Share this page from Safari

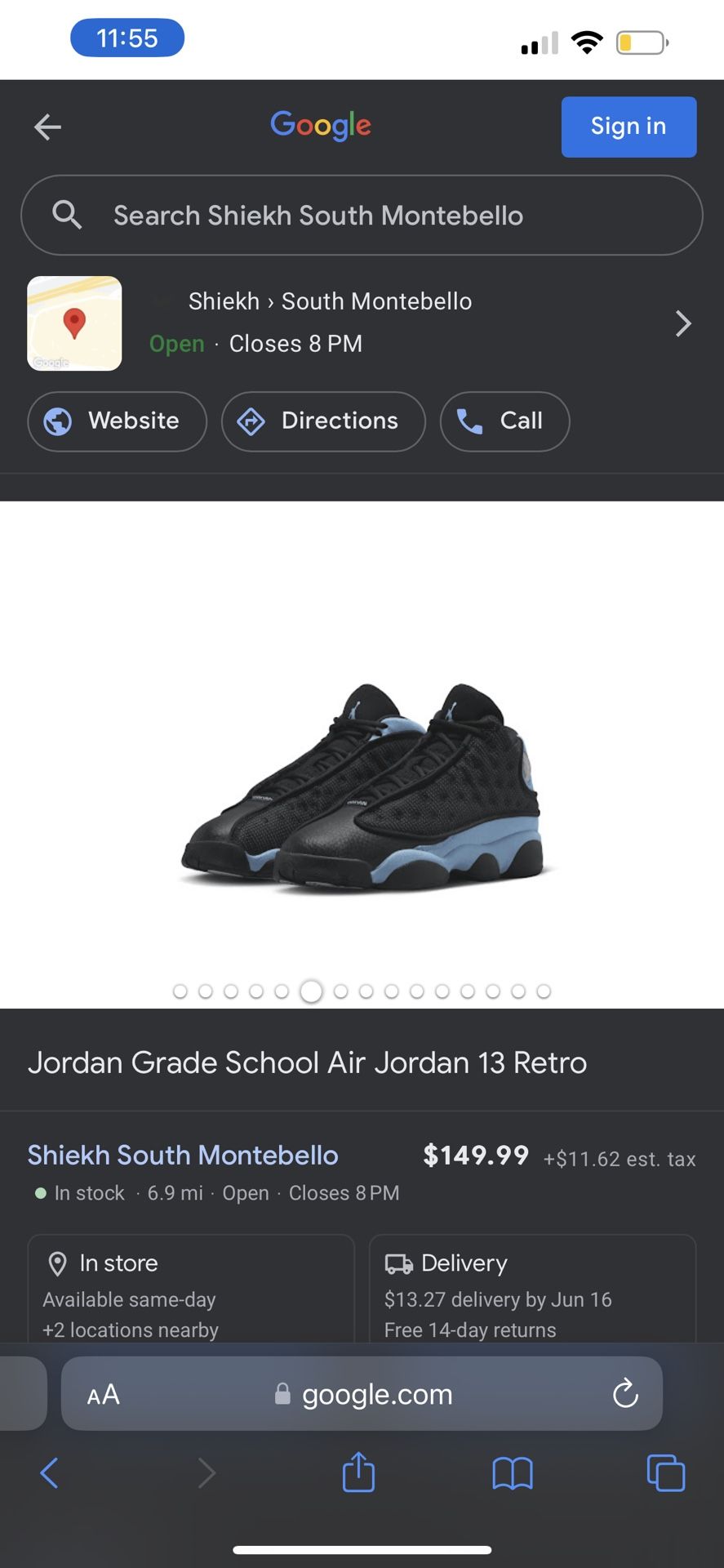click(358, 1473)
